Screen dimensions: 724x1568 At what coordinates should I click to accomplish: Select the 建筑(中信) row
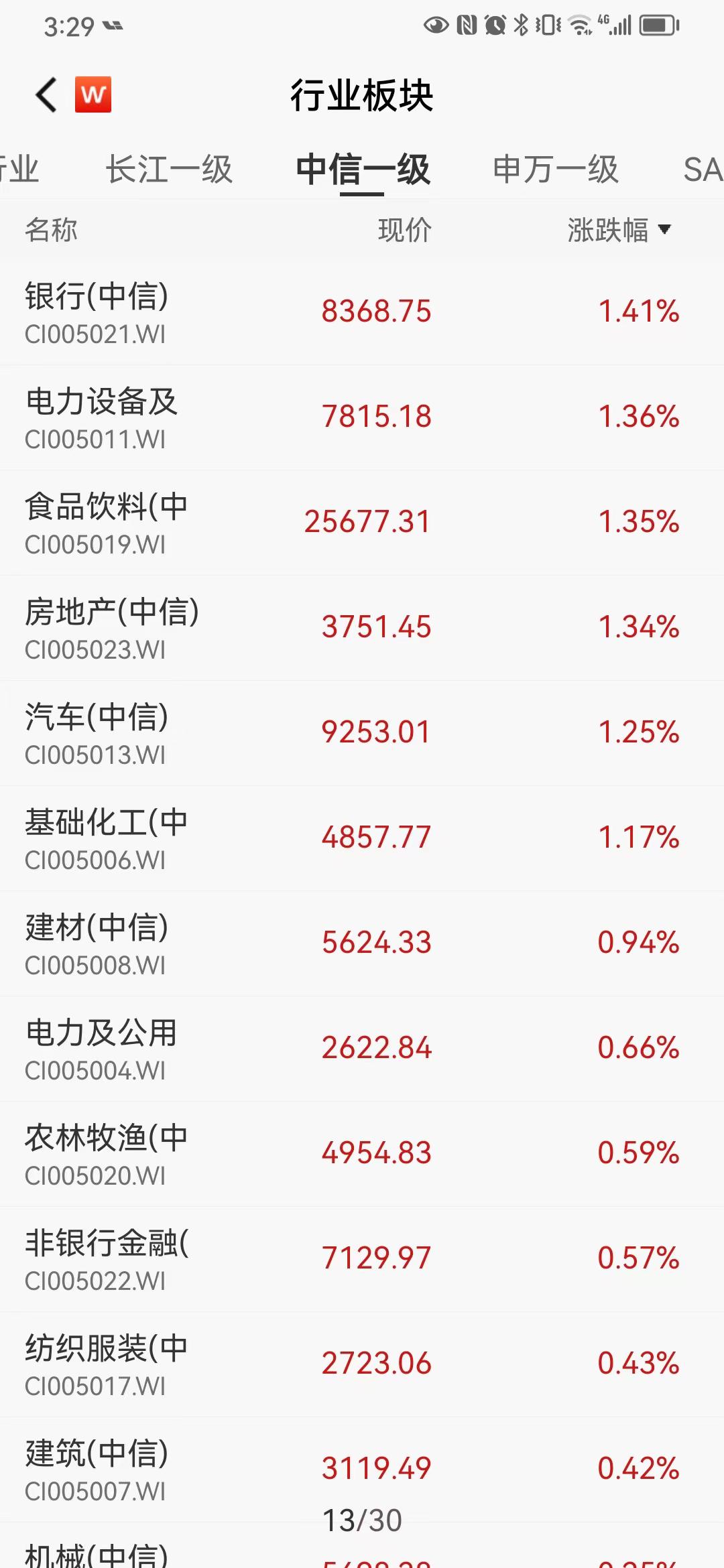[362, 1469]
